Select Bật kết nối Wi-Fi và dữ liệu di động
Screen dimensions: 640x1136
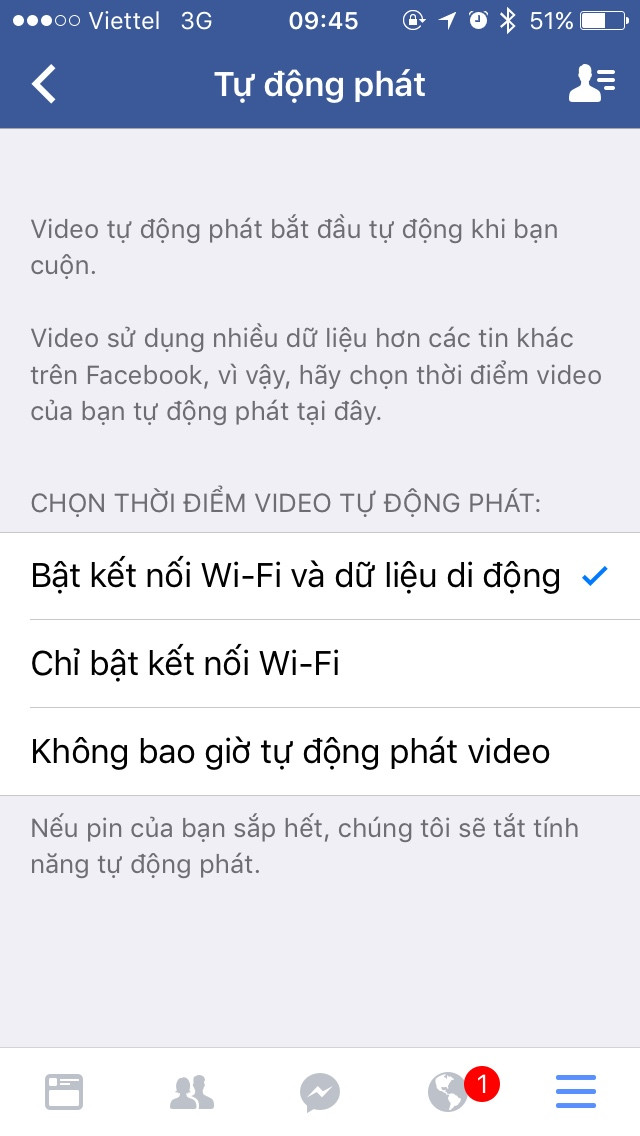319,576
